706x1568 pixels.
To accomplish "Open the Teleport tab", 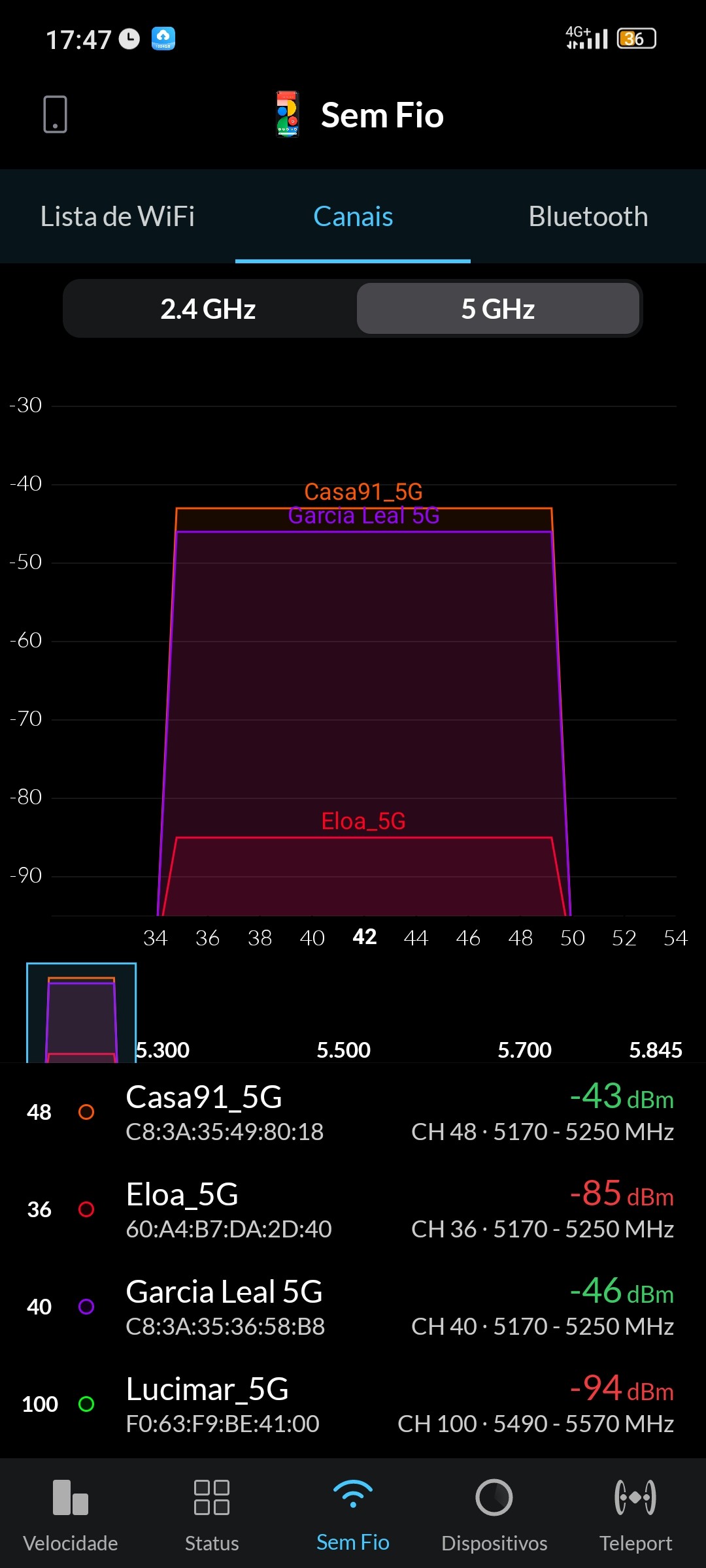I will click(x=635, y=1514).
